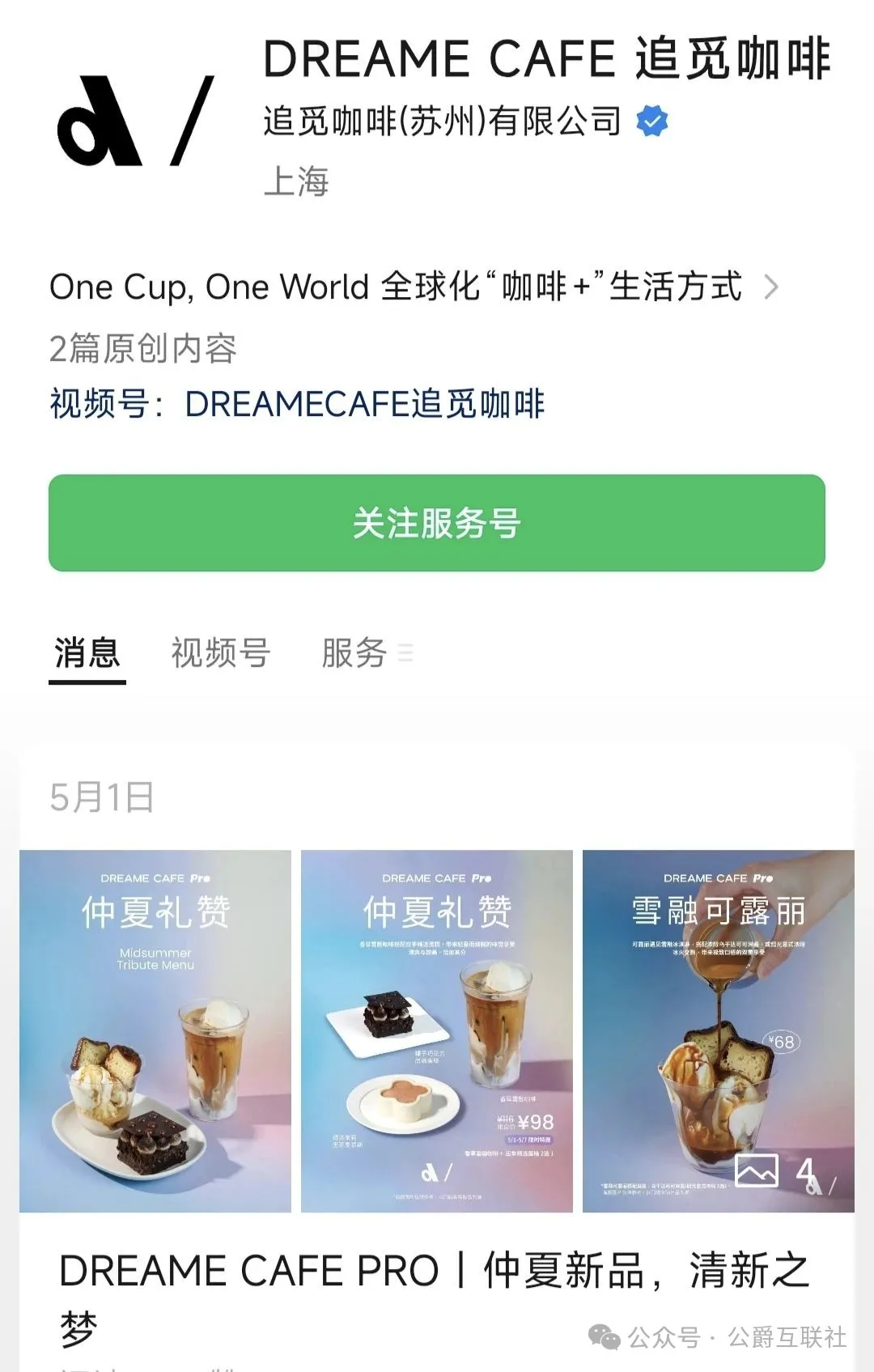This screenshot has height=1372, width=874.
Task: Expand the One Cup, One World description
Action: pyautogui.click(x=413, y=287)
